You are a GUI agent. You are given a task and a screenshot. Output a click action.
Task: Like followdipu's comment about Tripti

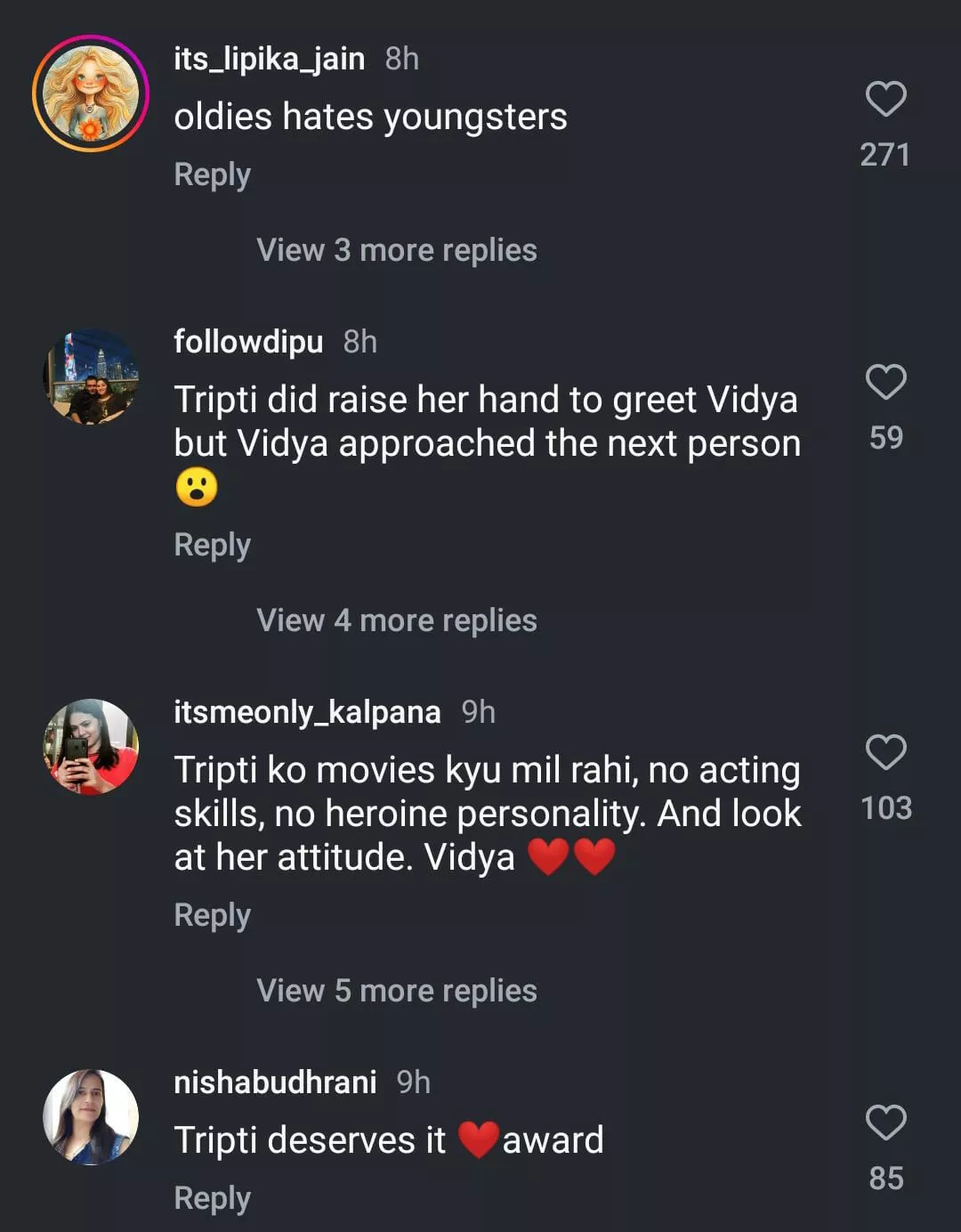(885, 382)
